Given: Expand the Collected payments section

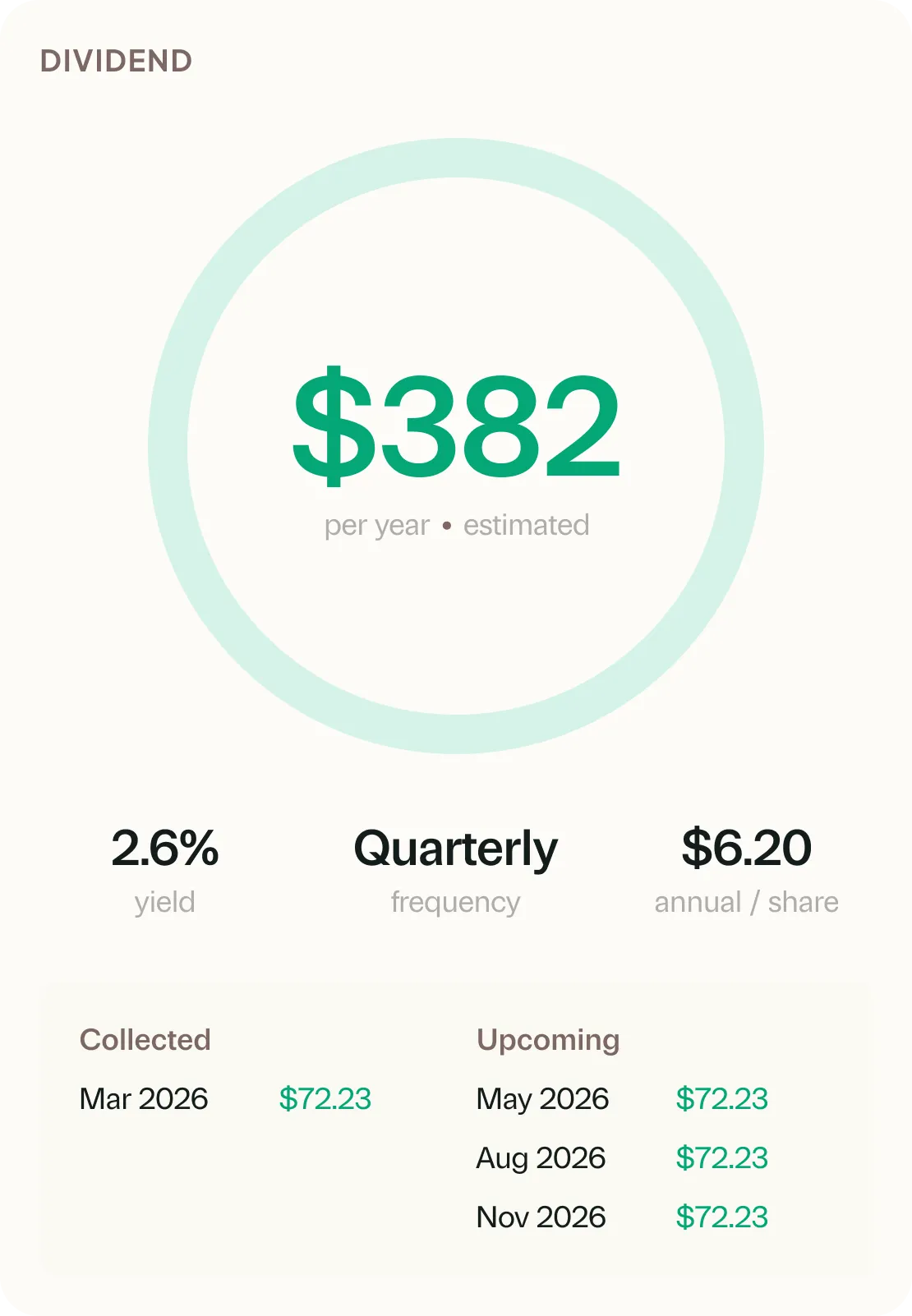Looking at the screenshot, I should coord(145,1040).
